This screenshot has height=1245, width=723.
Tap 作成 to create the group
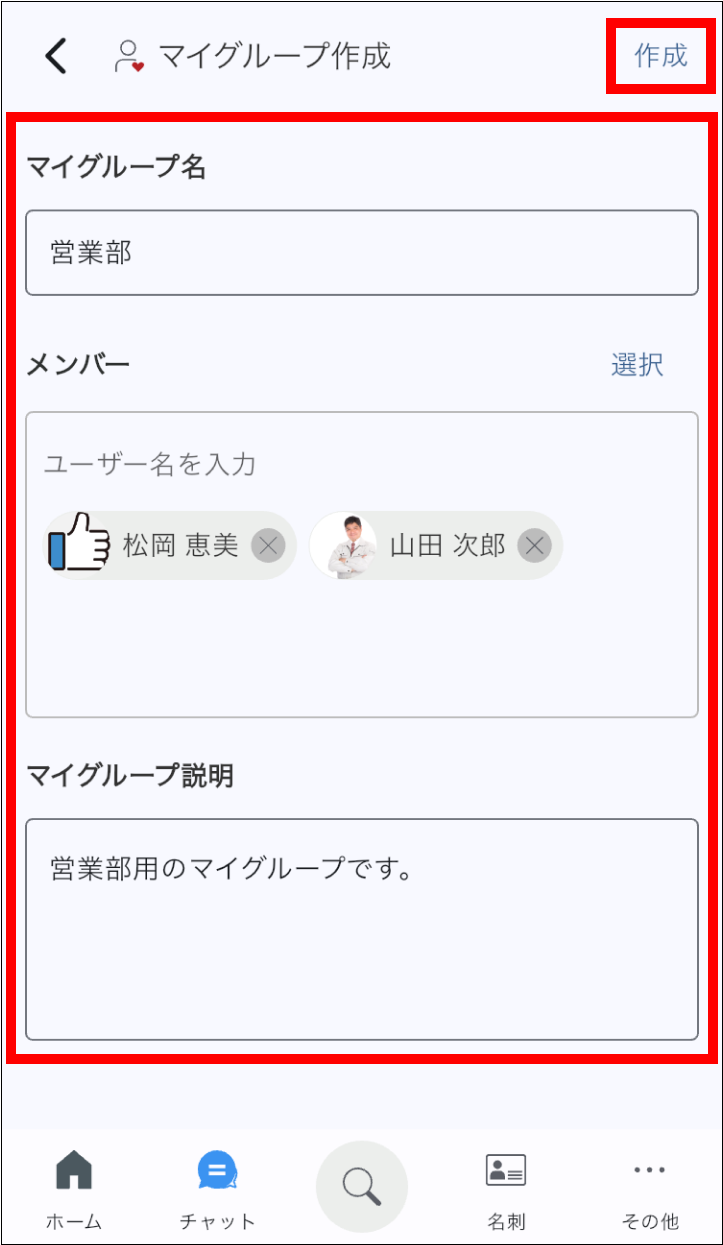[661, 56]
